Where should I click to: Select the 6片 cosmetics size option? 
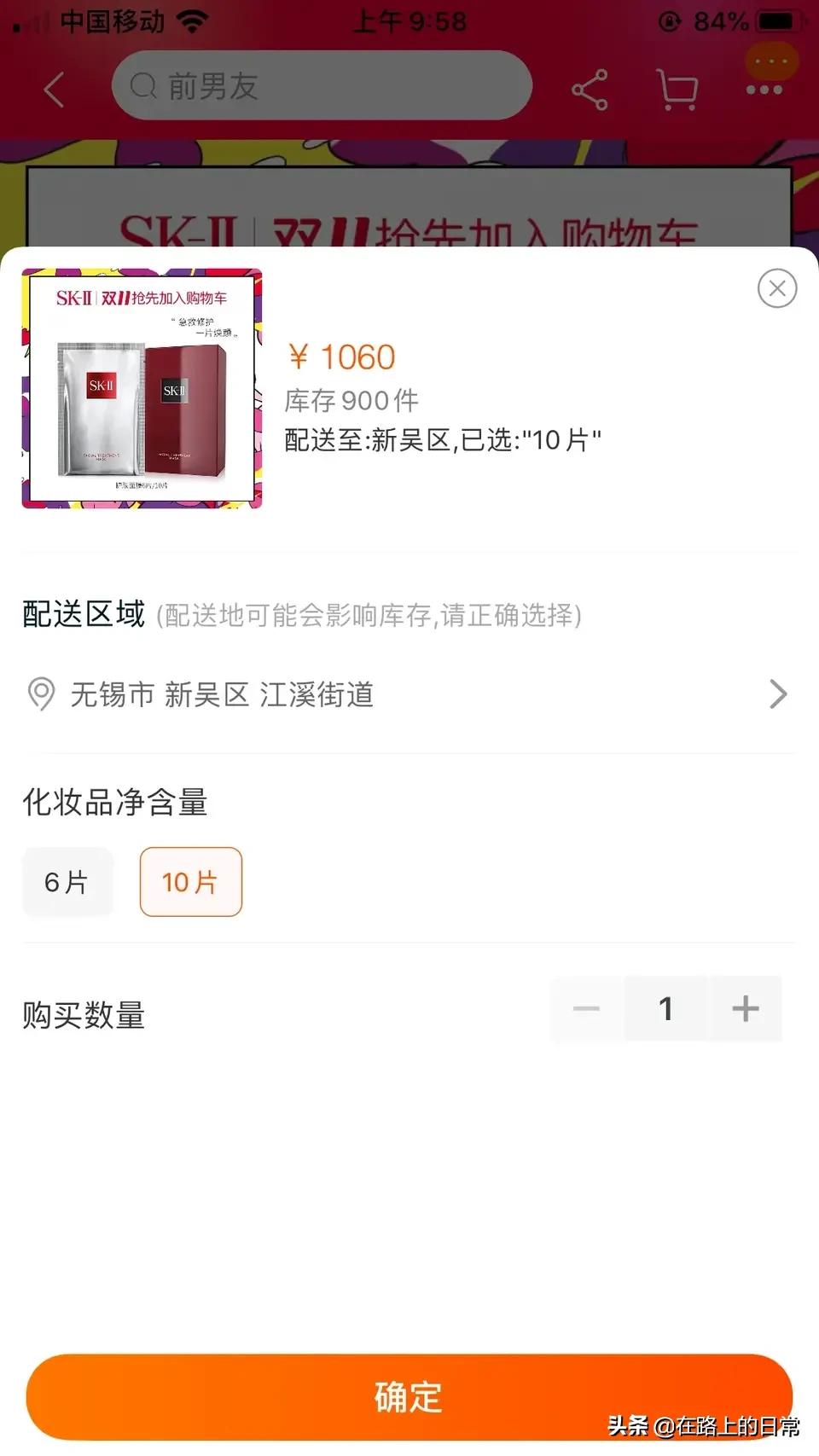click(x=67, y=882)
